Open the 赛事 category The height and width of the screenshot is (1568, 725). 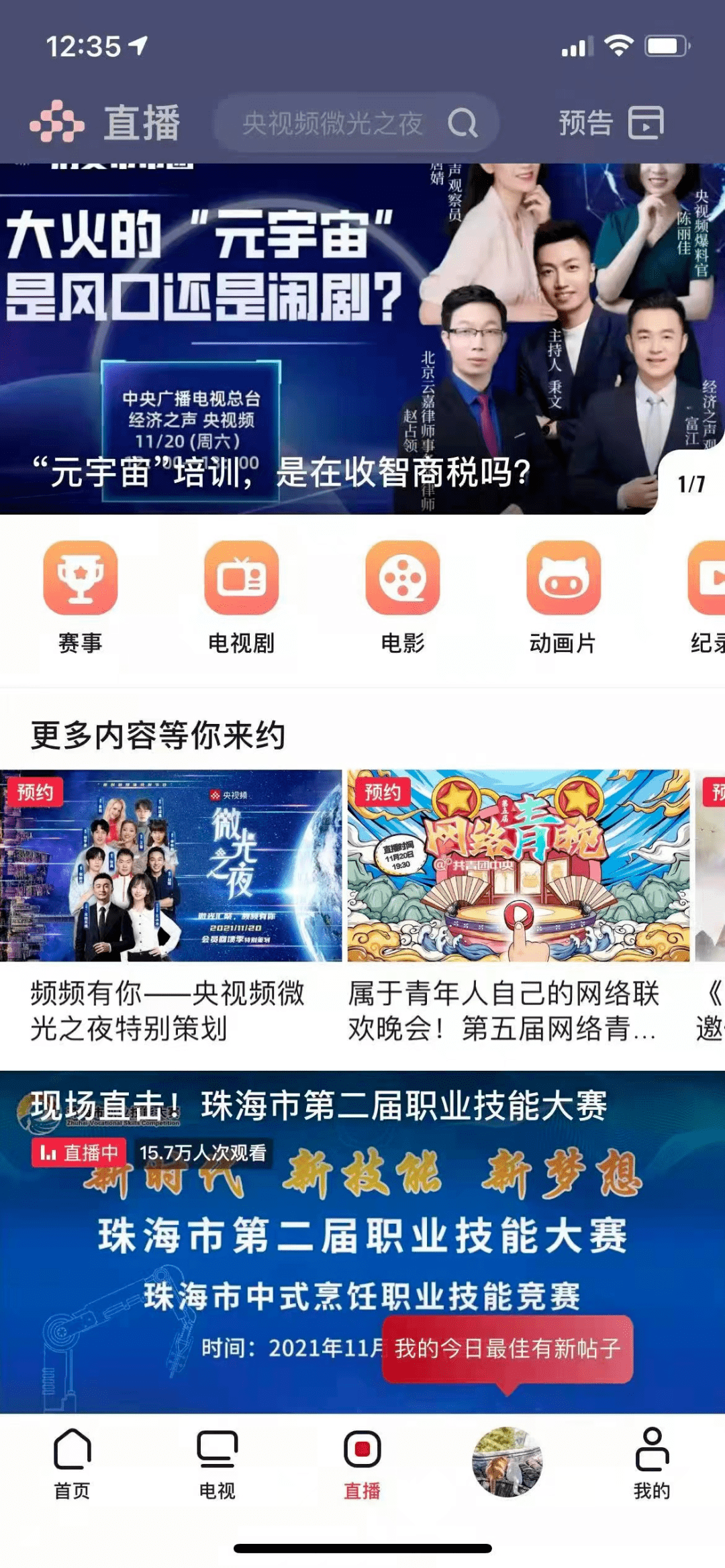pos(81,595)
